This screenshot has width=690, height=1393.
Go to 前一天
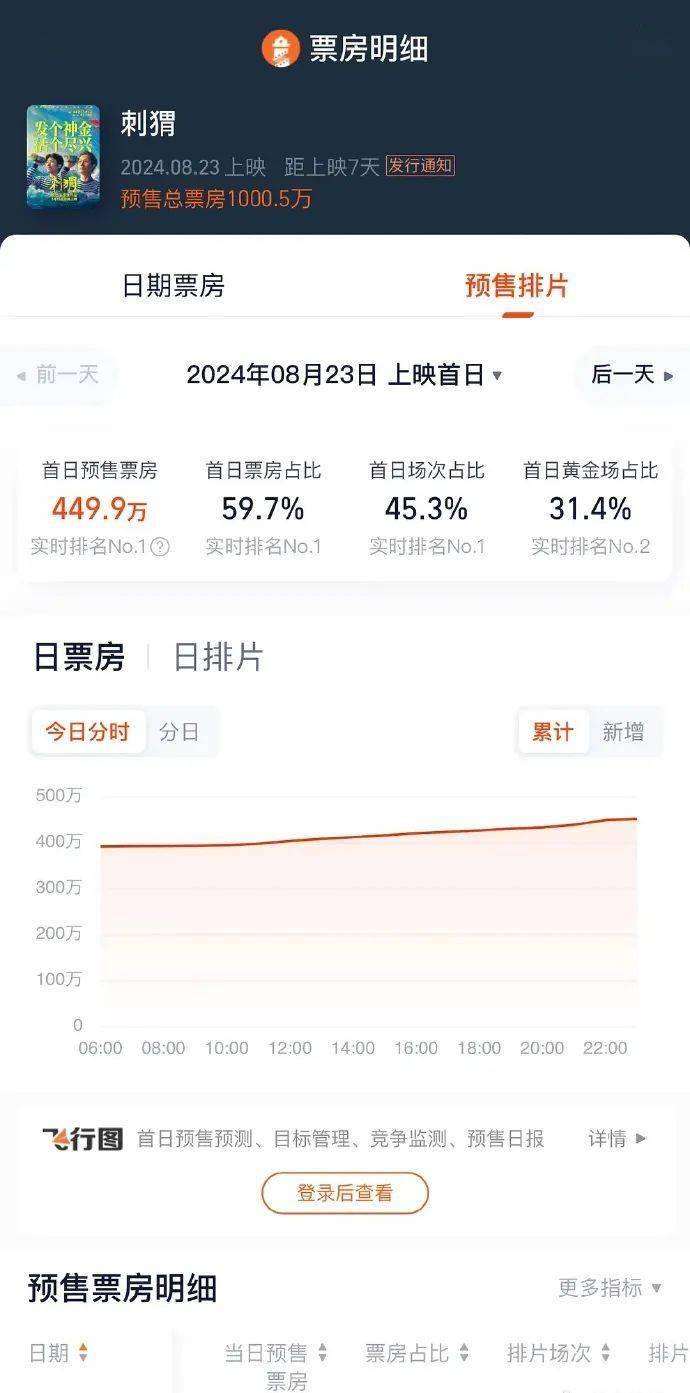pos(58,375)
